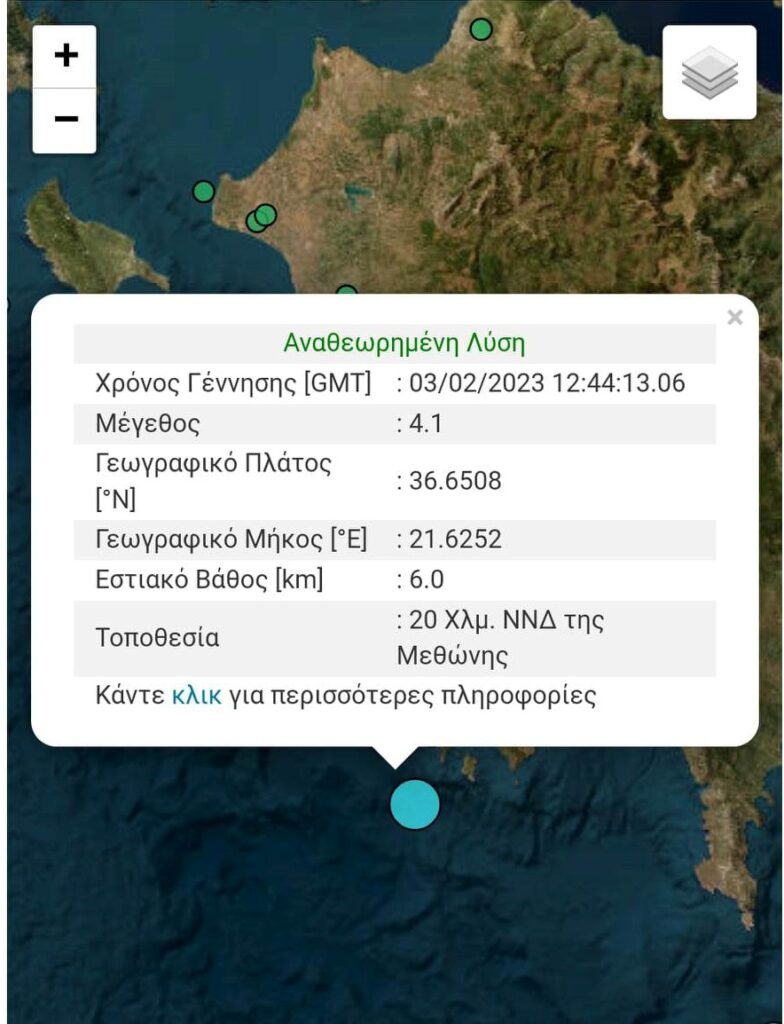Zoom out of the map
Viewport: 784px width, 1024px height.
point(65,120)
